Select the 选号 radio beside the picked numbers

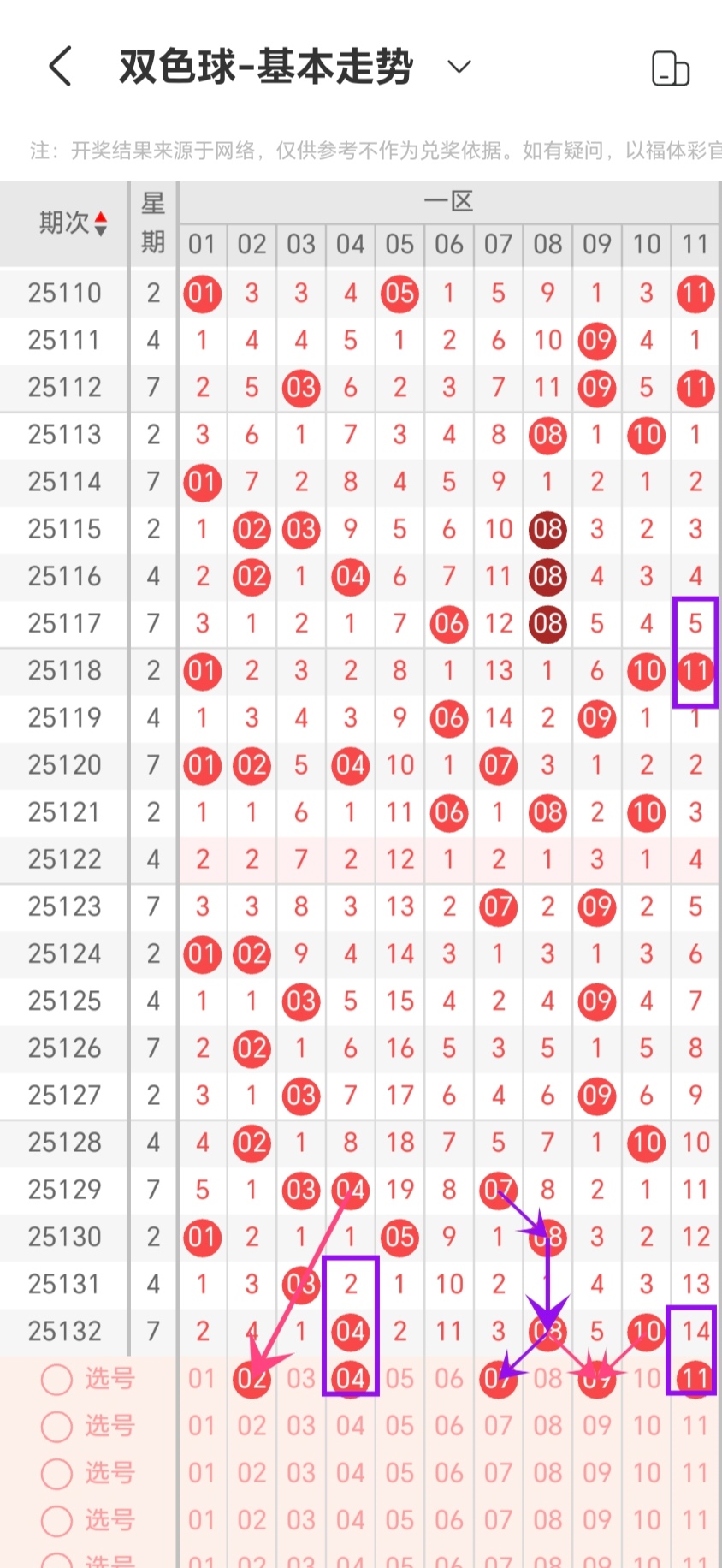pyautogui.click(x=56, y=1379)
